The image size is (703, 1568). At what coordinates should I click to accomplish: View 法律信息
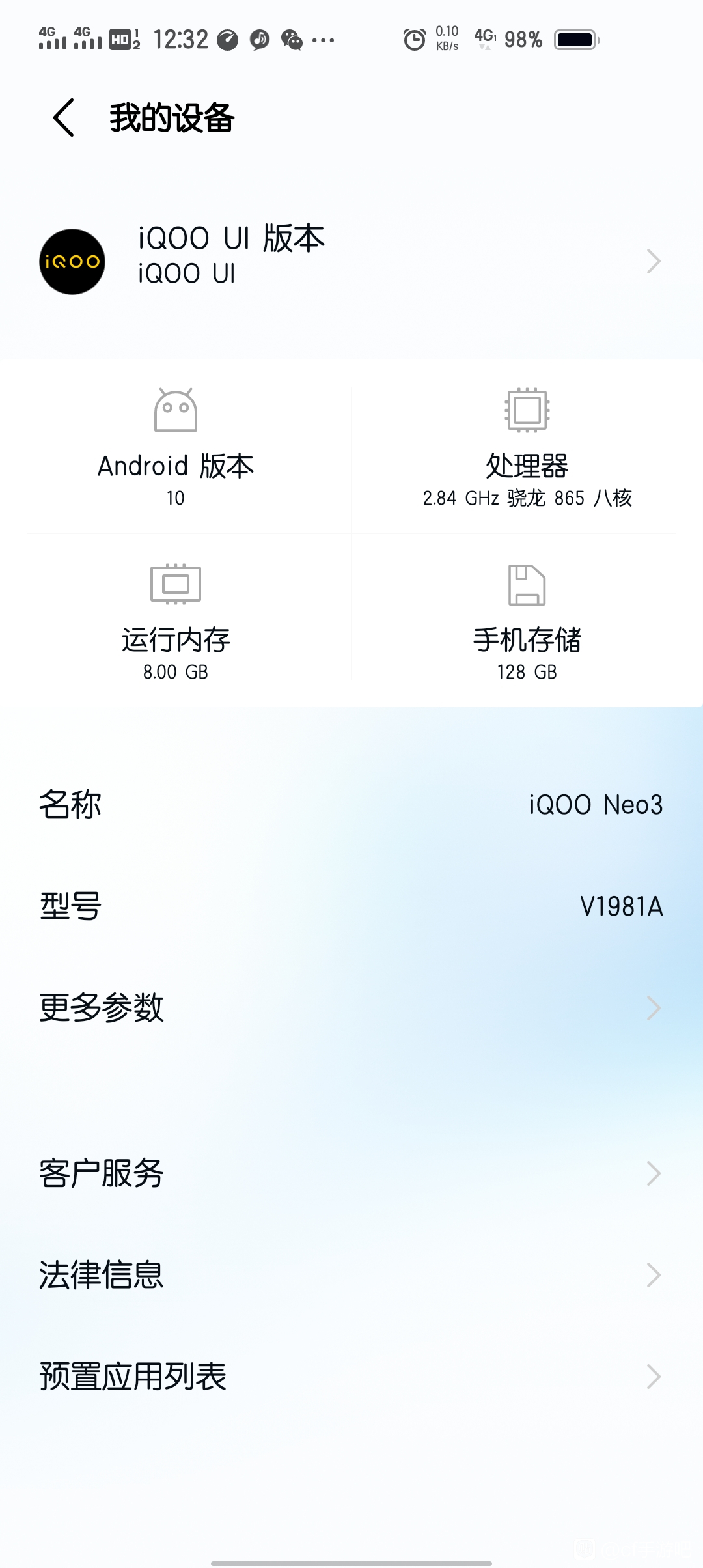[x=351, y=1274]
